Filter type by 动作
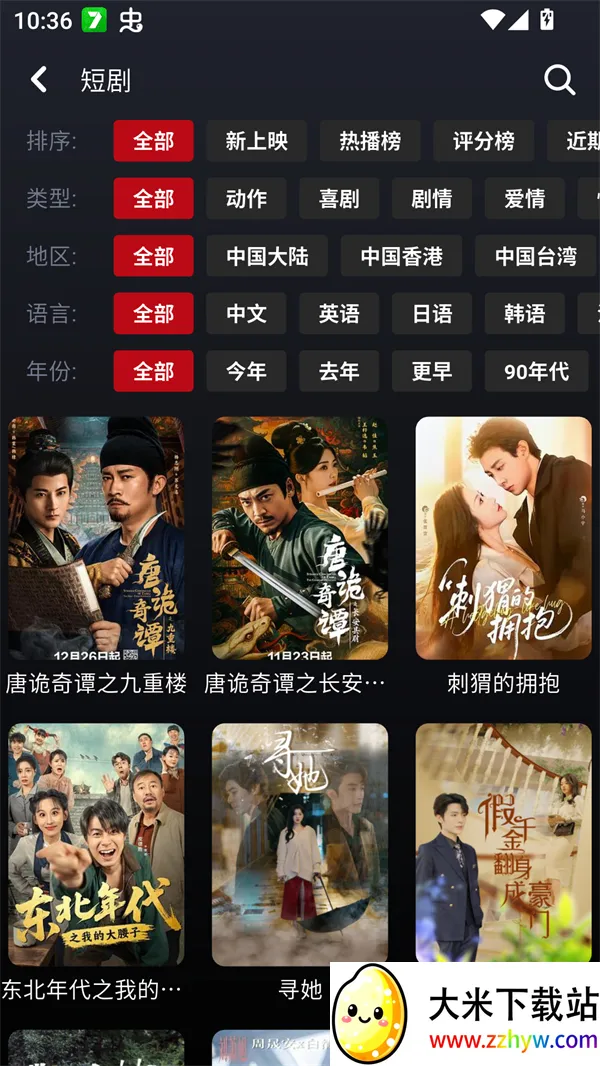The image size is (600, 1066). pos(246,199)
